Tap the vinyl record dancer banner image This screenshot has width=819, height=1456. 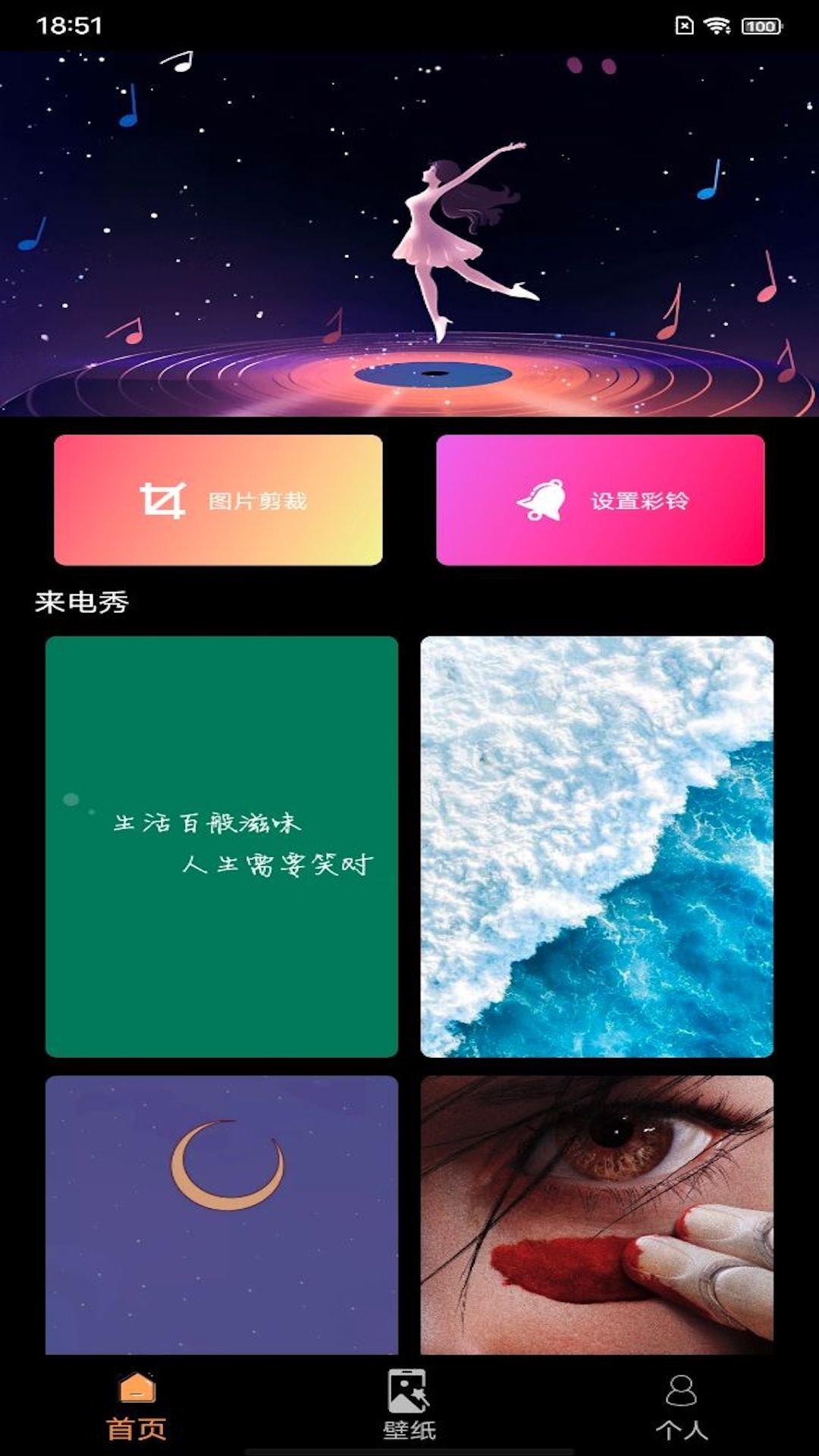[409, 227]
